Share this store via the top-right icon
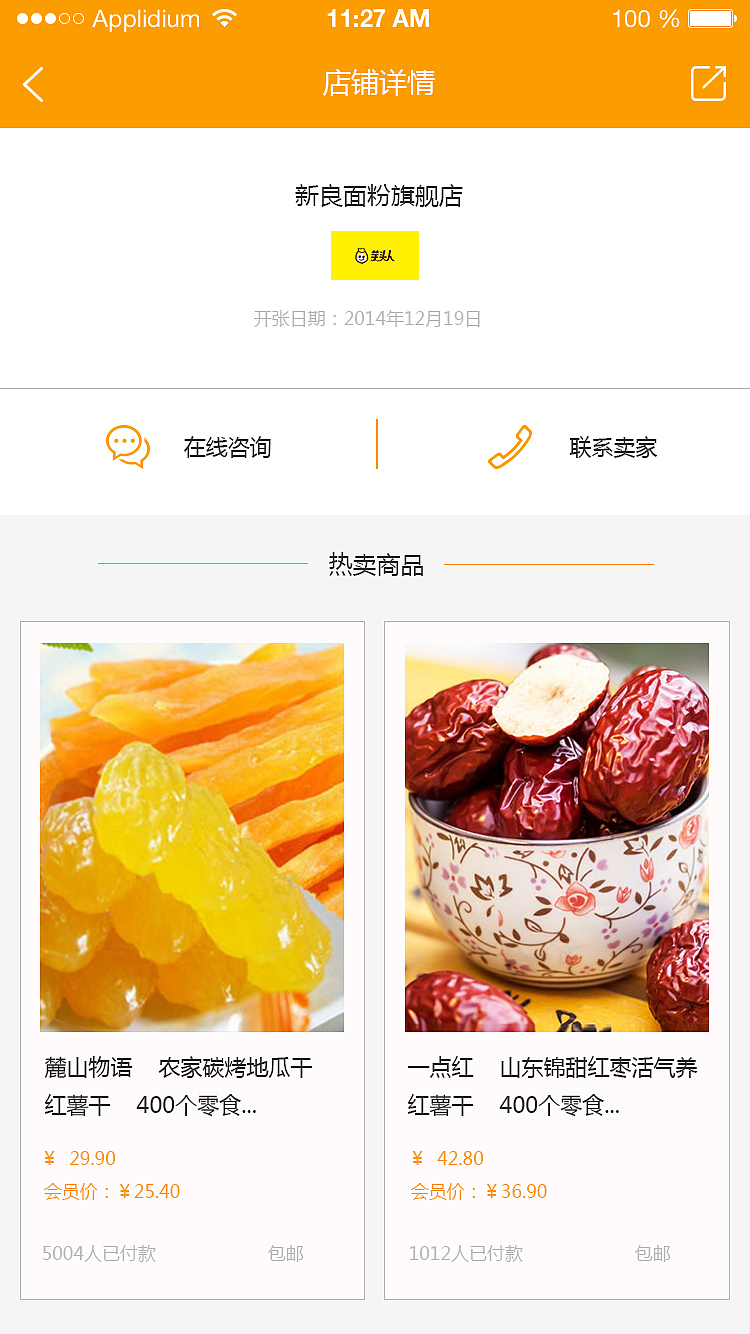This screenshot has height=1334, width=750. coord(708,84)
